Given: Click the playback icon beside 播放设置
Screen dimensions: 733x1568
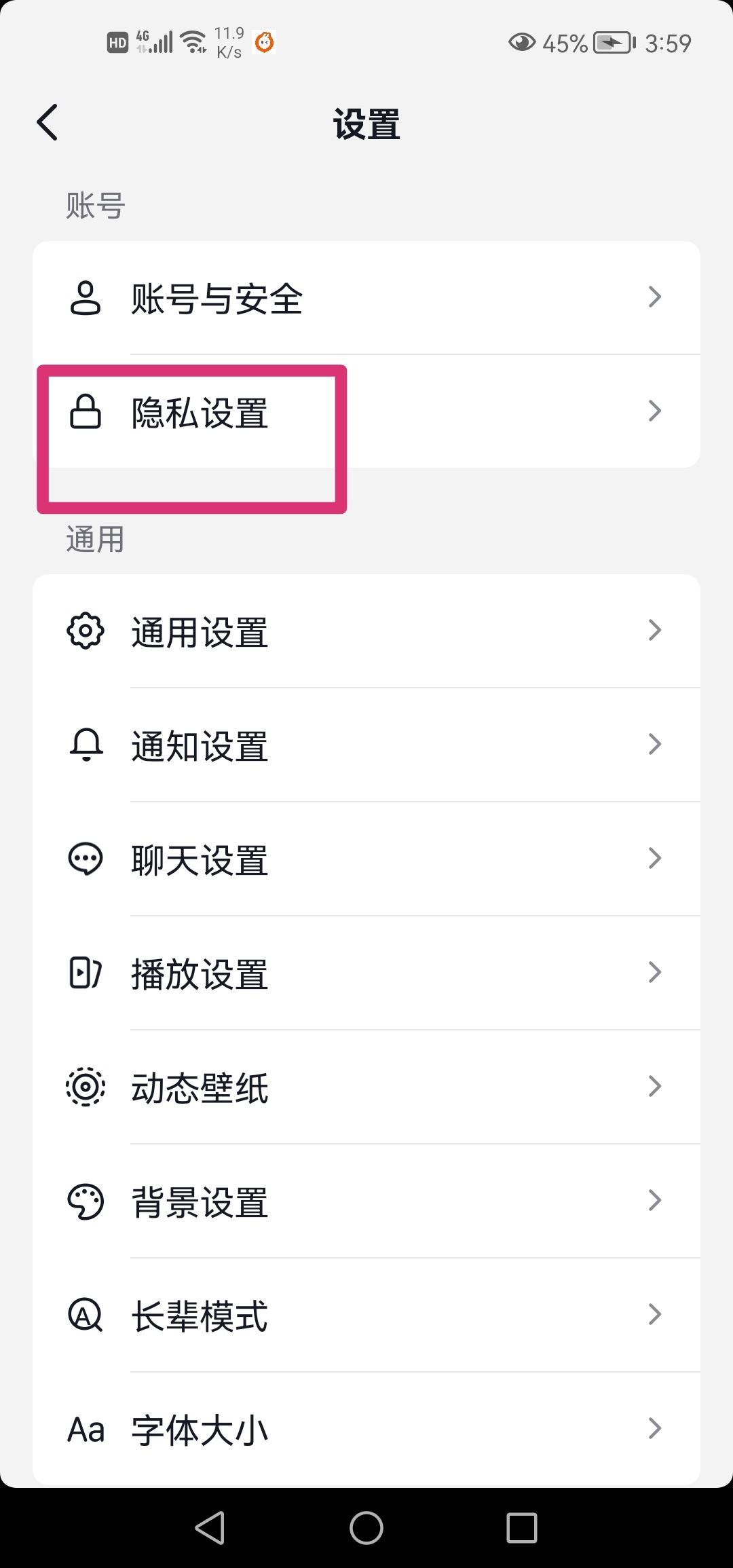Looking at the screenshot, I should coord(86,973).
